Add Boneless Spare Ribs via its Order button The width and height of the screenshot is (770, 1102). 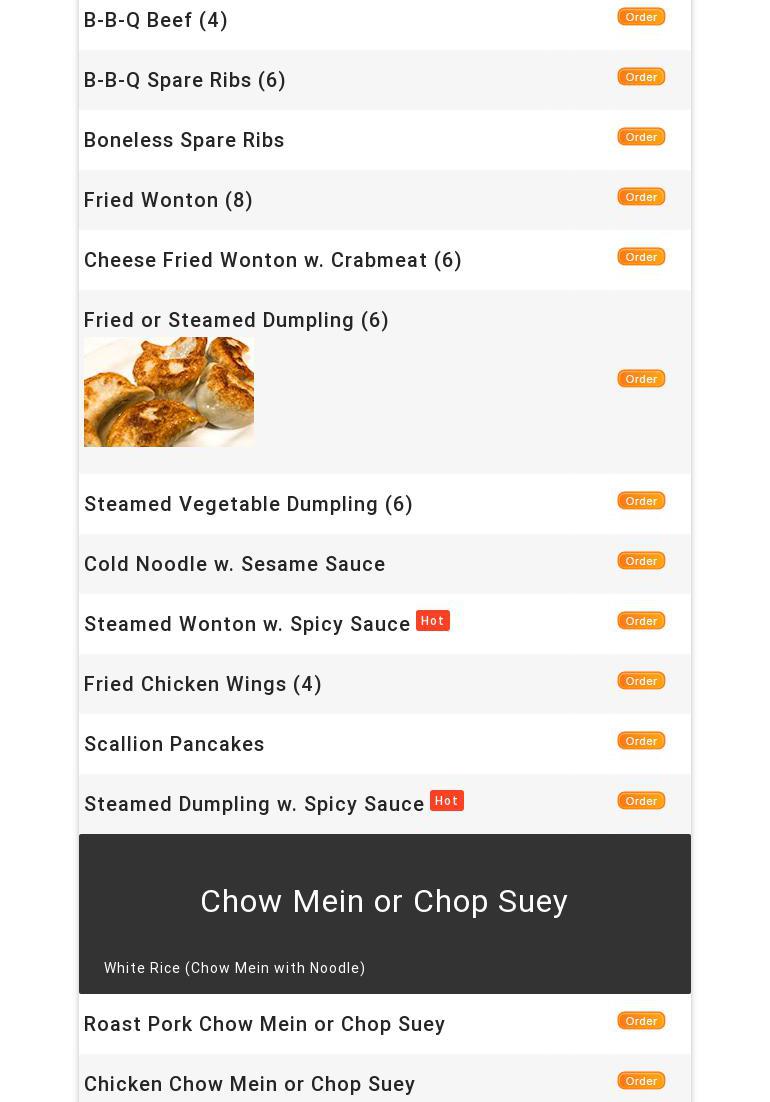641,137
